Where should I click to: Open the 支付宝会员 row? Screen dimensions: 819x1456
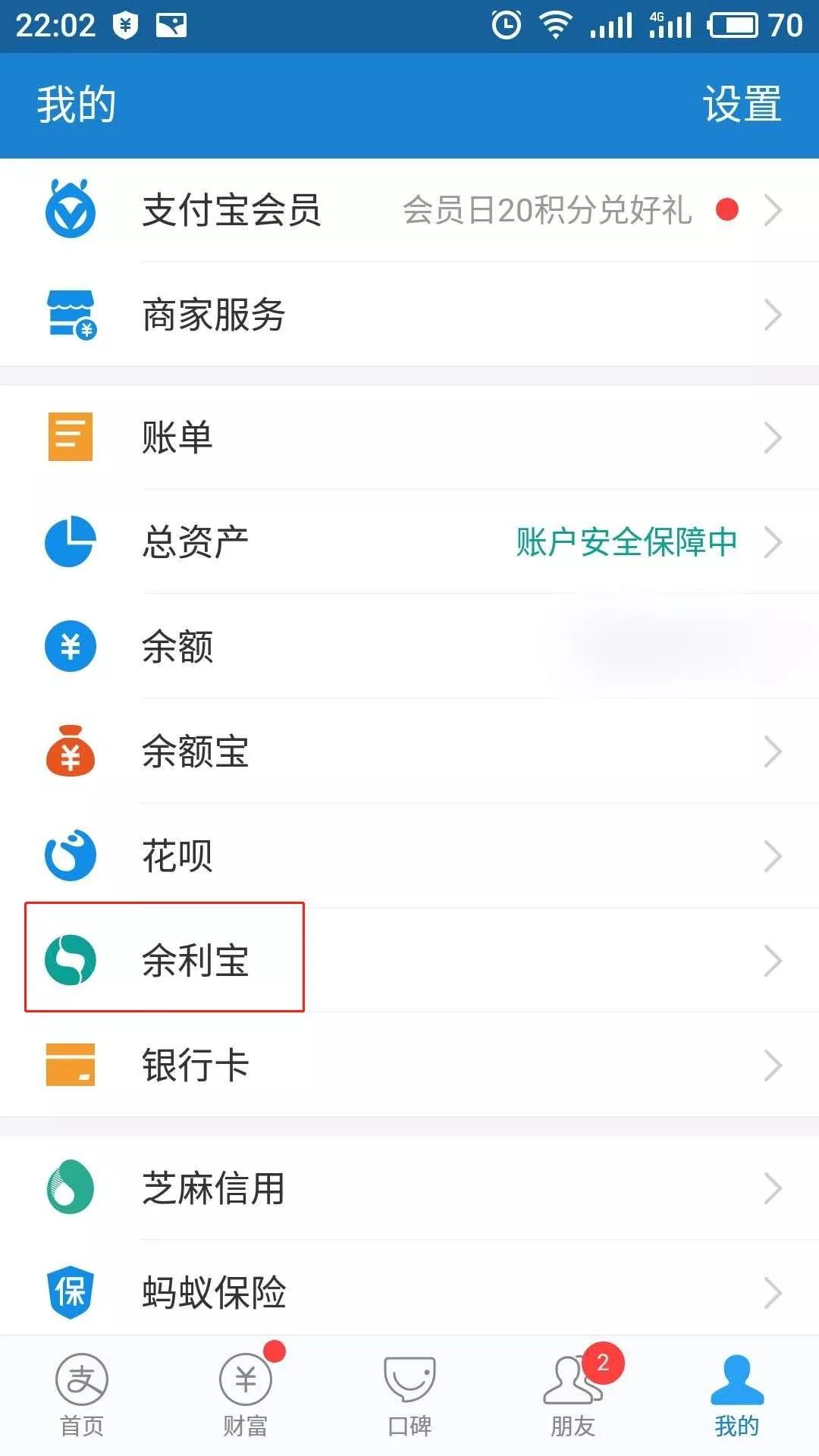point(409,210)
